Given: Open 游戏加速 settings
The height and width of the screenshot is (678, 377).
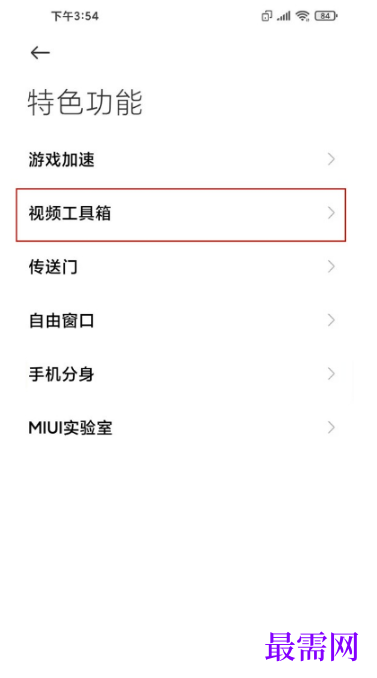Looking at the screenshot, I should (182, 160).
